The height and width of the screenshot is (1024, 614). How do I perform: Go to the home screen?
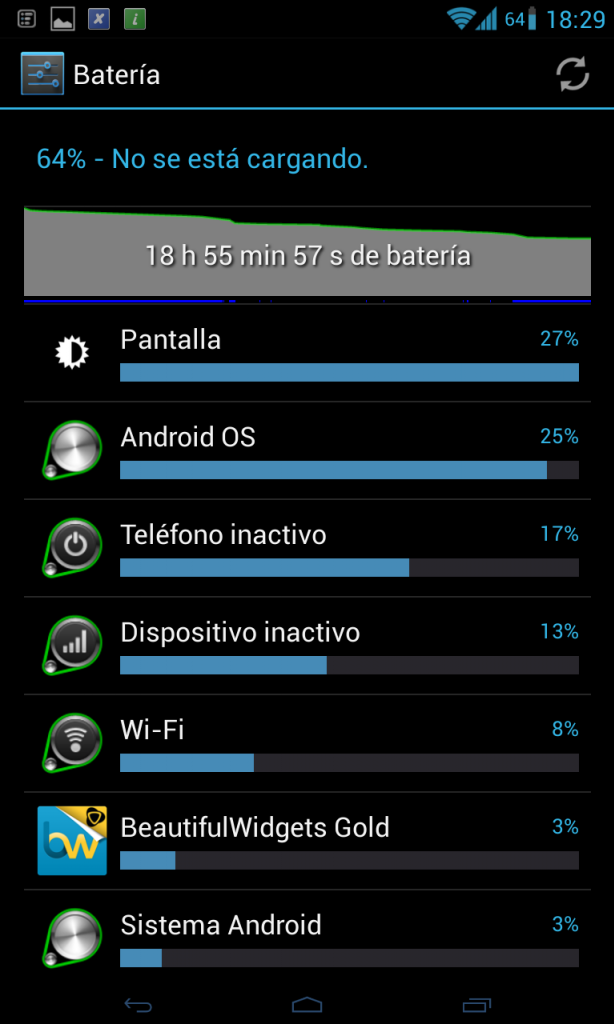(x=307, y=1003)
